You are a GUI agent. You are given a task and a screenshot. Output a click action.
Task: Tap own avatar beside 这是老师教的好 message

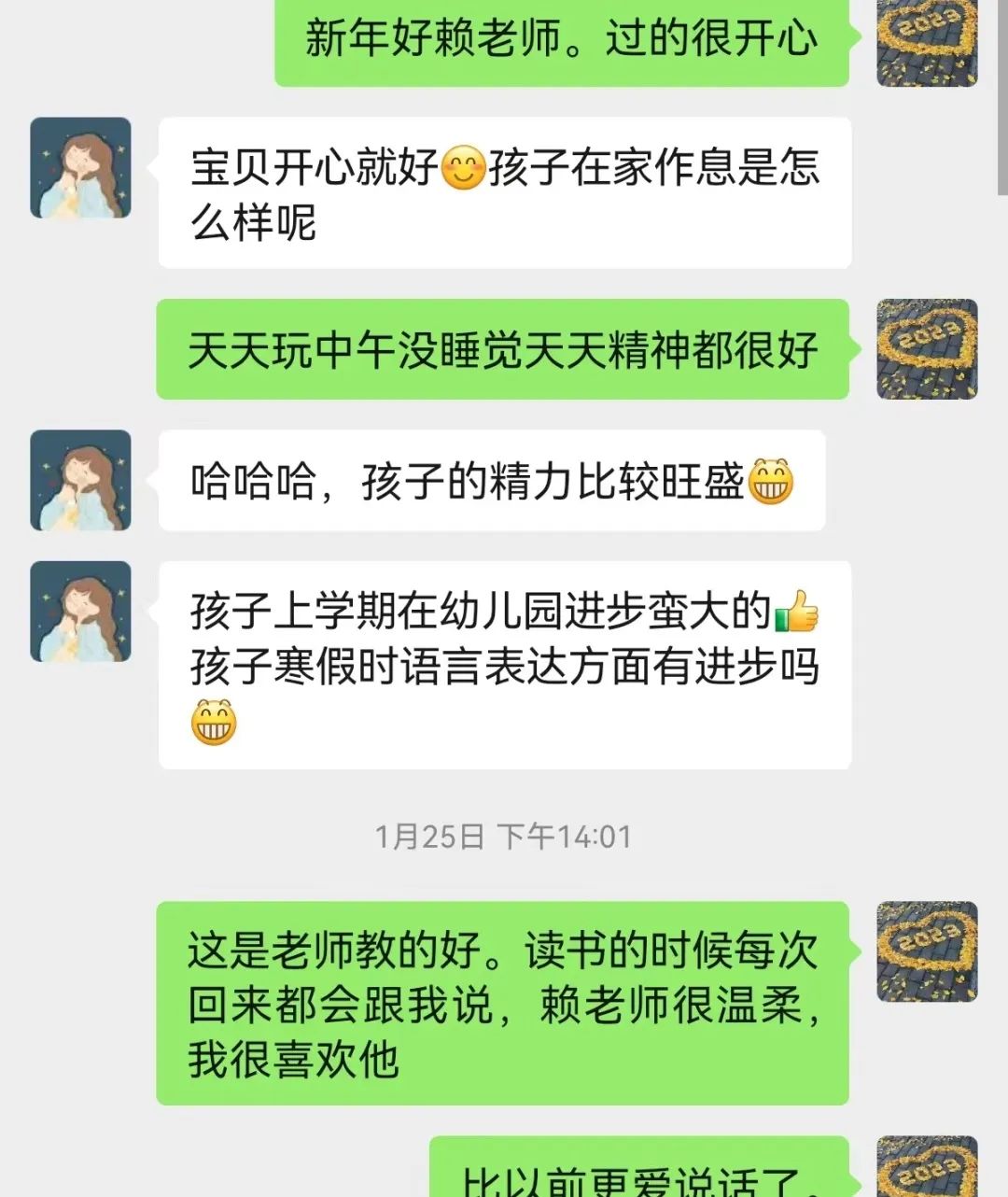927,951
